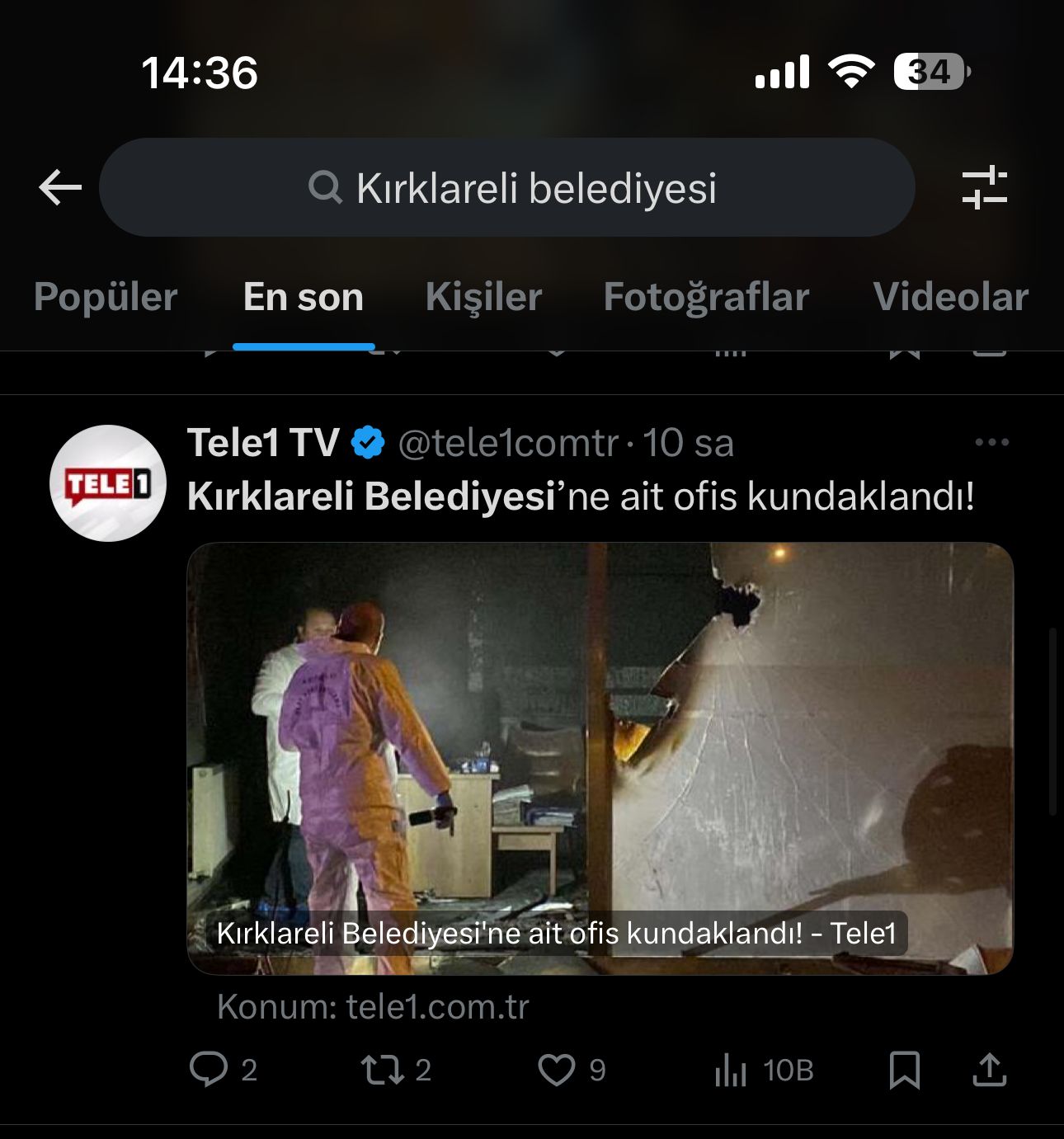Open the Fotoğraflar results tab

pos(706,297)
